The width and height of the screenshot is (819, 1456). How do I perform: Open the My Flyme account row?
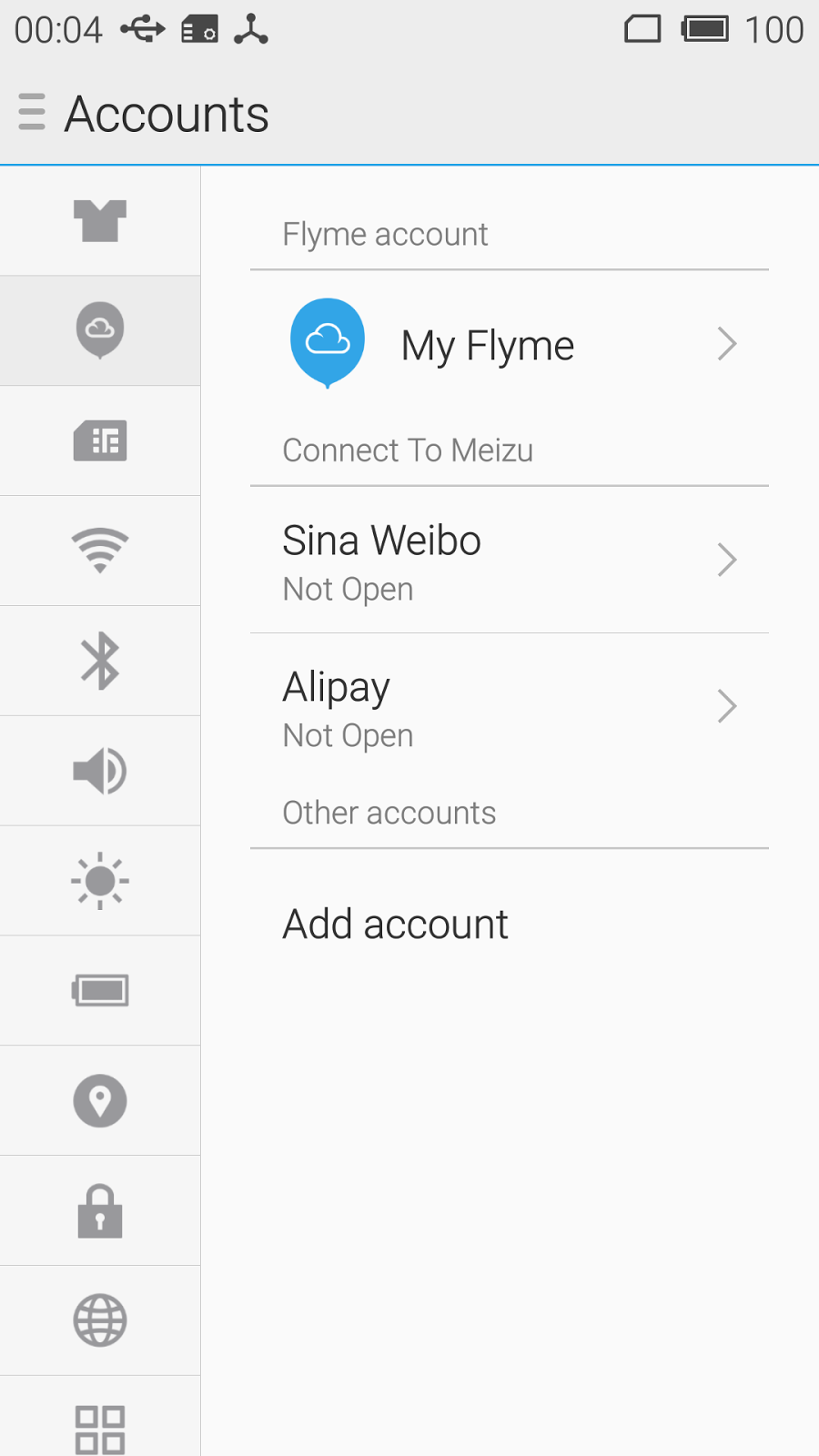tap(510, 345)
